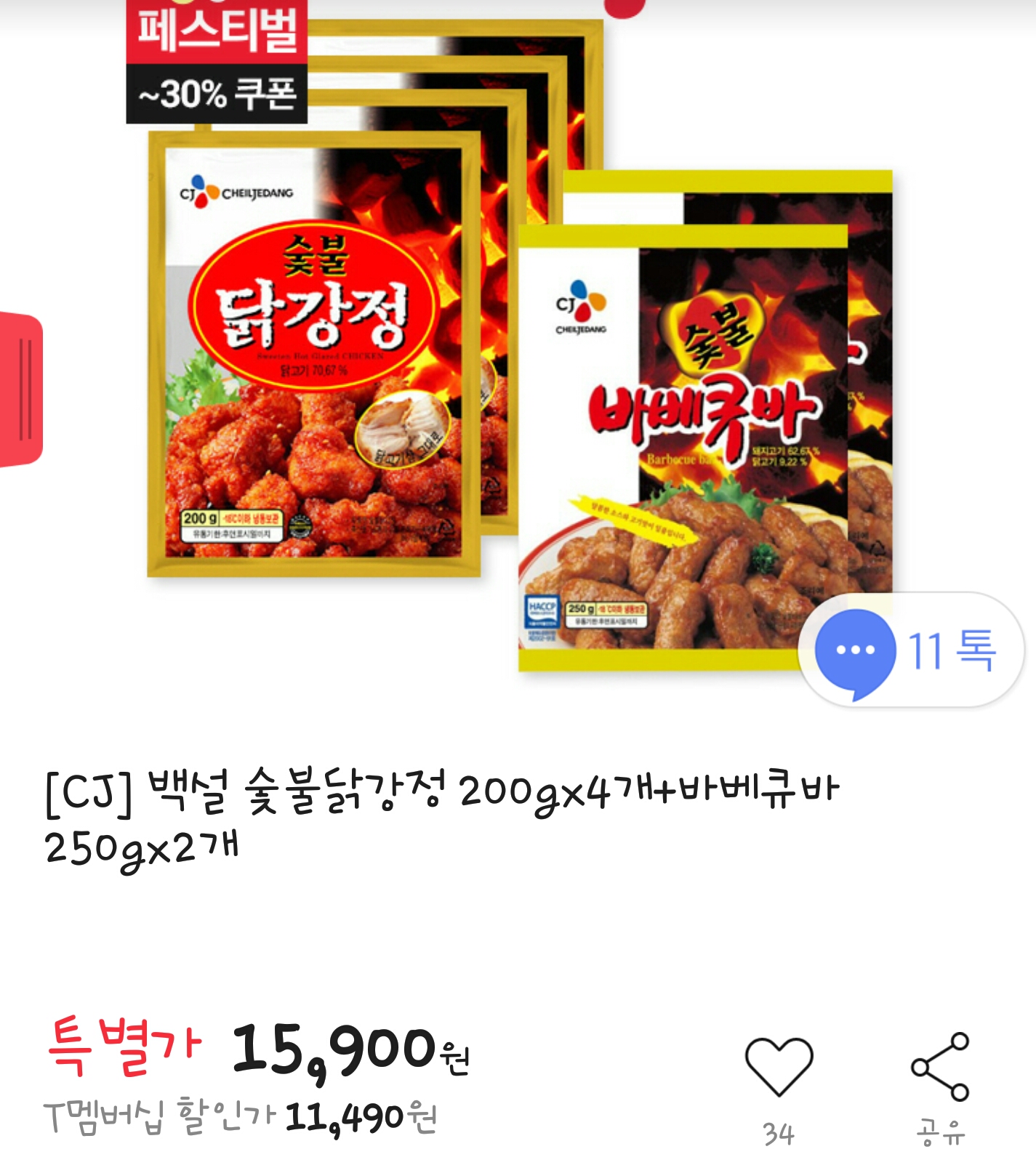This screenshot has width=1036, height=1149.
Task: Open the red side drawer handle
Action: click(22, 390)
